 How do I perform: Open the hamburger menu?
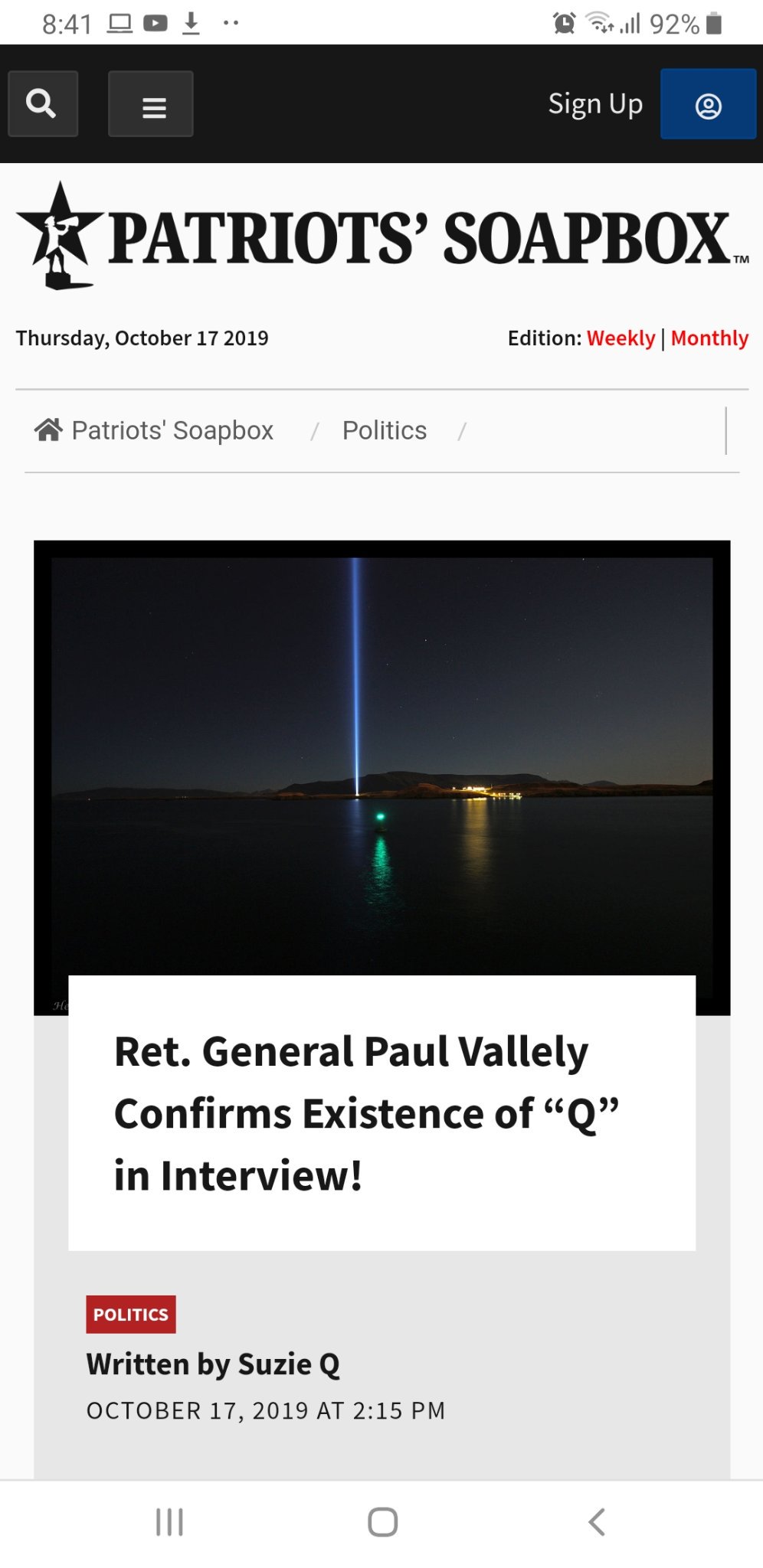(151, 105)
